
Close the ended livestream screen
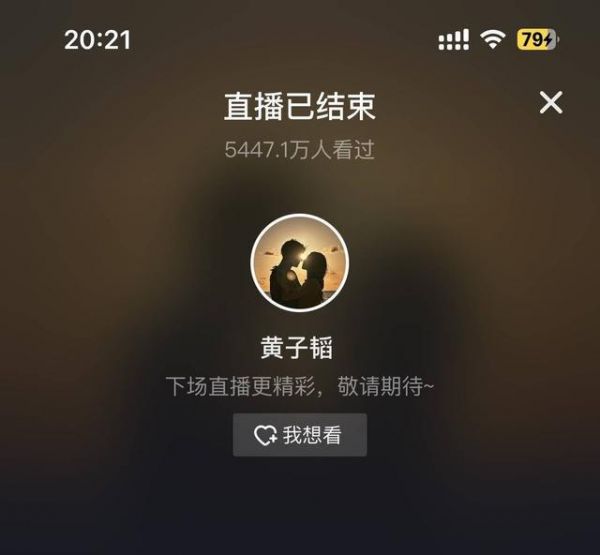[550, 102]
